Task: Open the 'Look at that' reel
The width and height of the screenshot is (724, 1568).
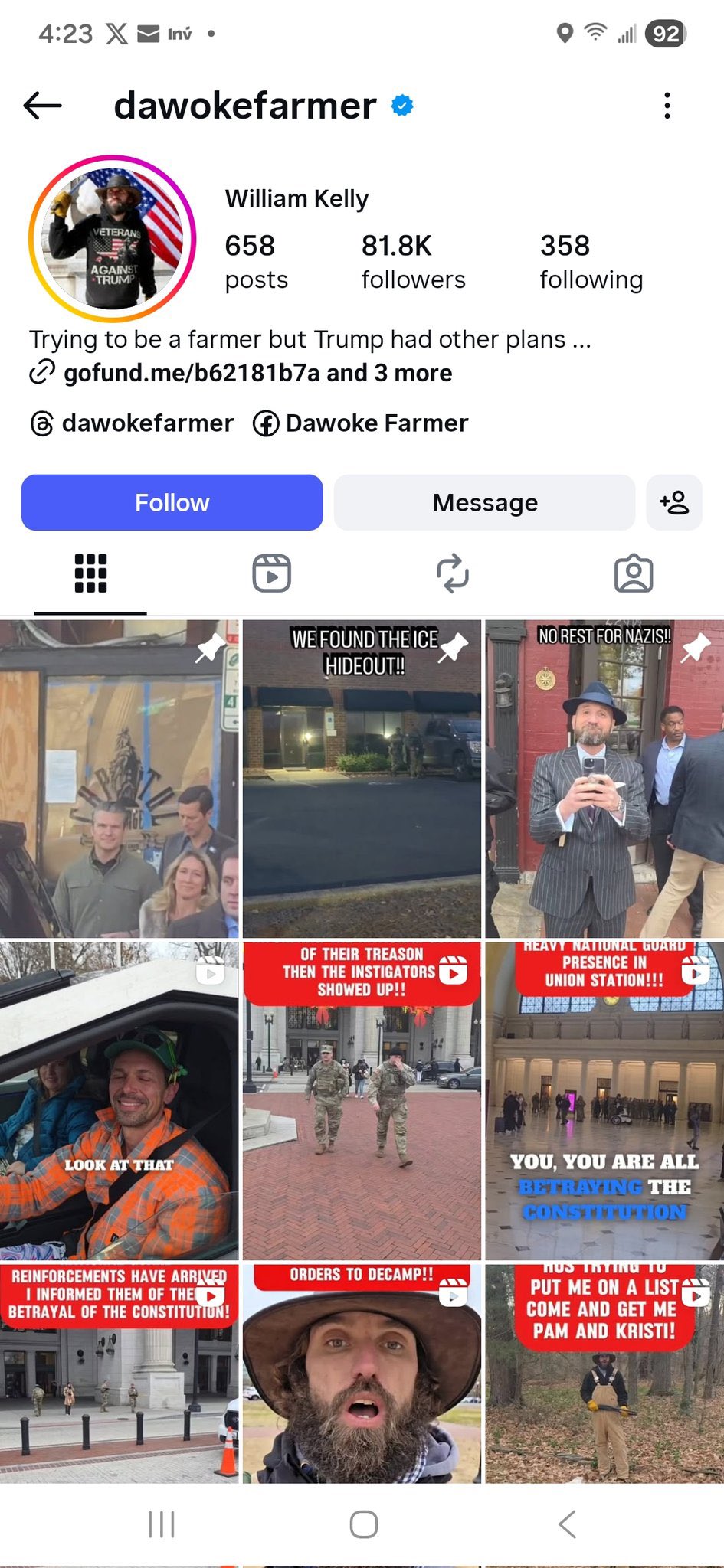Action: pos(119,1101)
